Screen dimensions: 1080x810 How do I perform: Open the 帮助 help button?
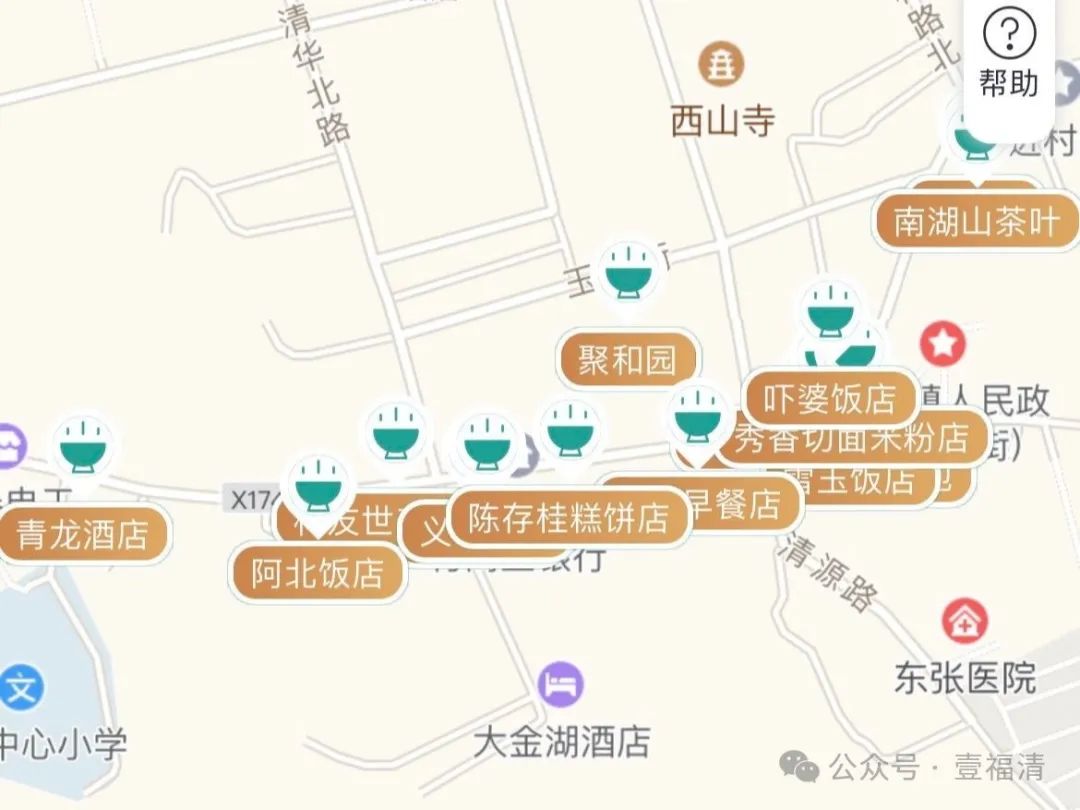[x=1008, y=57]
